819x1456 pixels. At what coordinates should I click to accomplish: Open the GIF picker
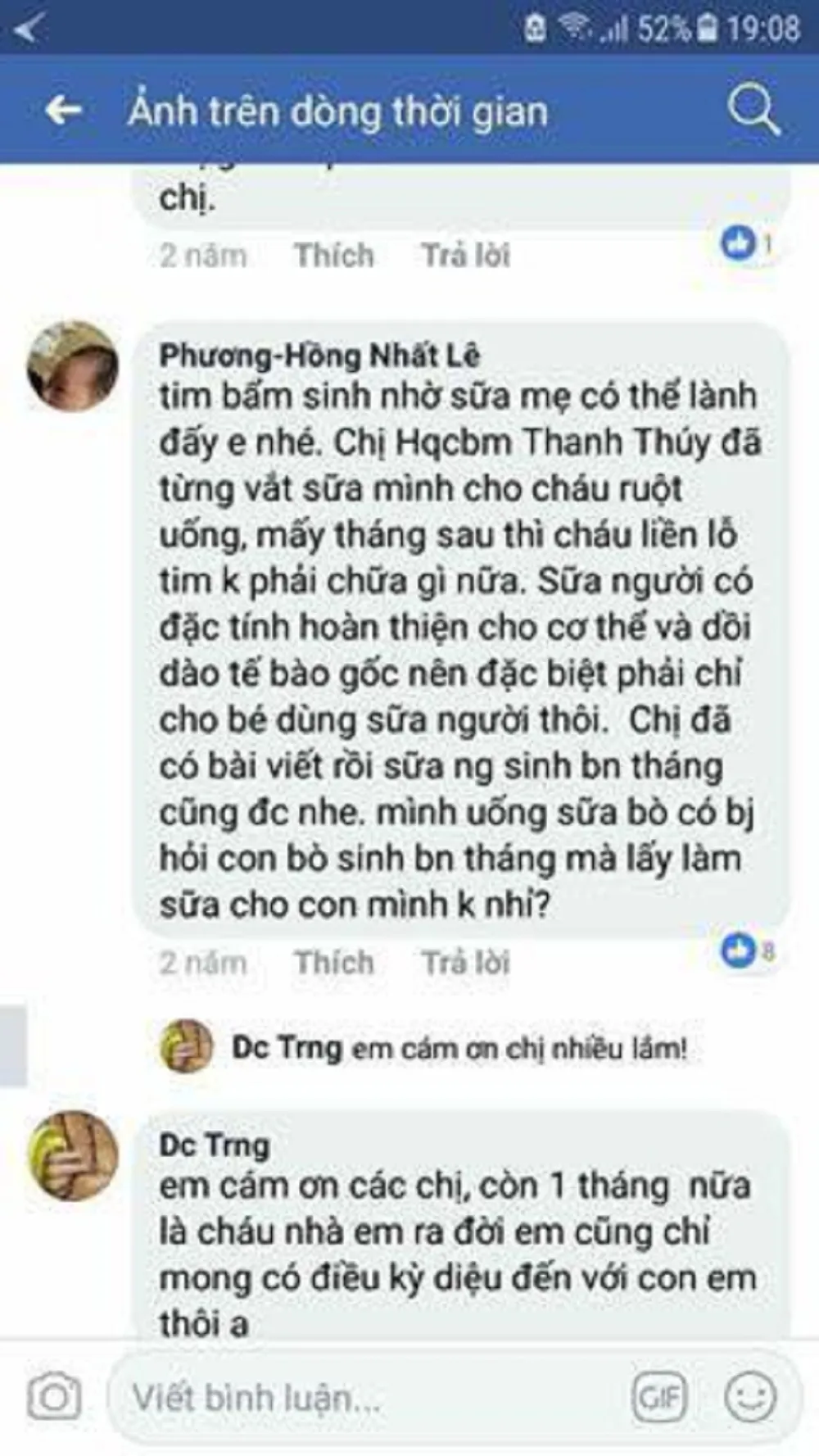click(658, 1397)
